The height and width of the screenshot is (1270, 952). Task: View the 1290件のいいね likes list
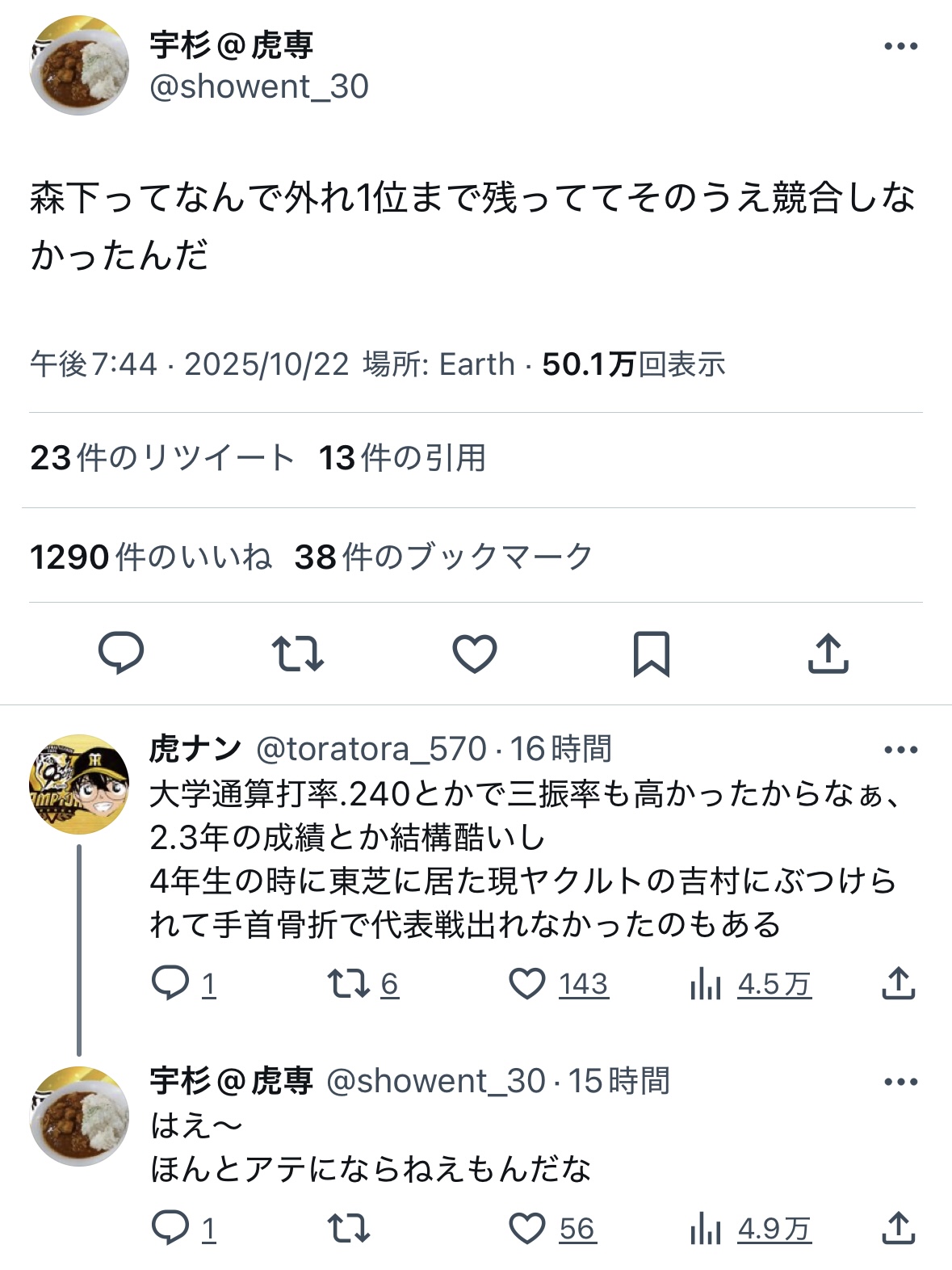pos(150,557)
